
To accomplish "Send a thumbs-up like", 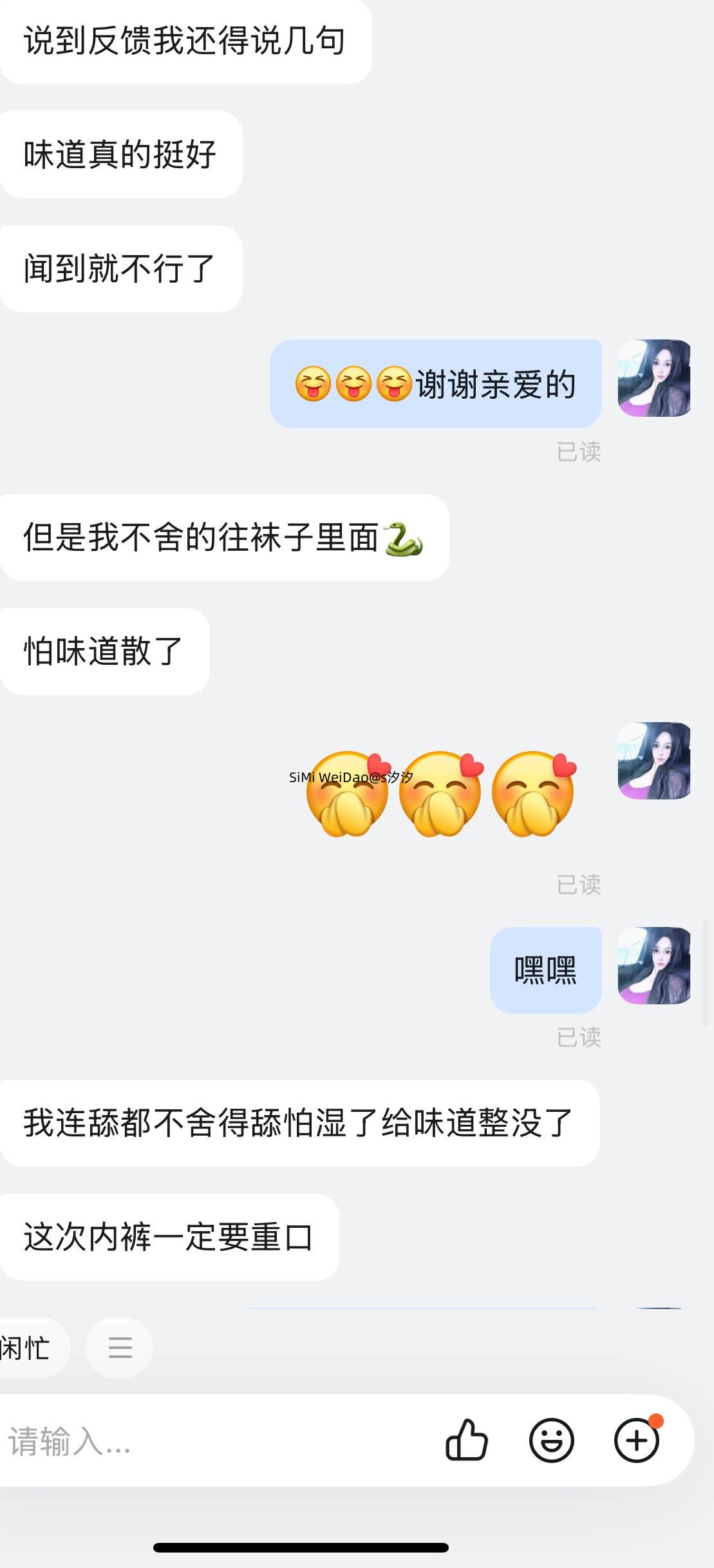I will point(467,1440).
